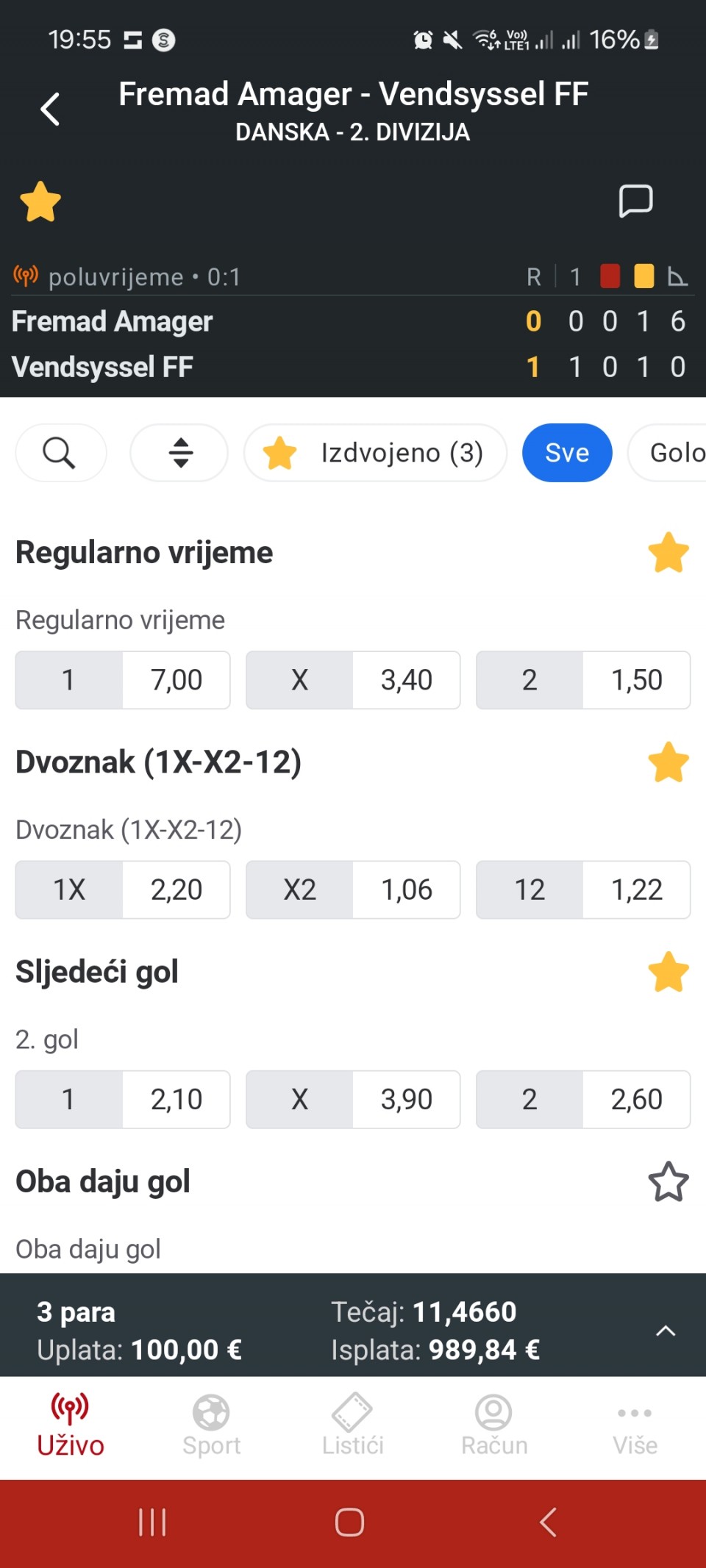Image resolution: width=706 pixels, height=1568 pixels.
Task: Open the Više menu tab
Action: click(635, 1425)
